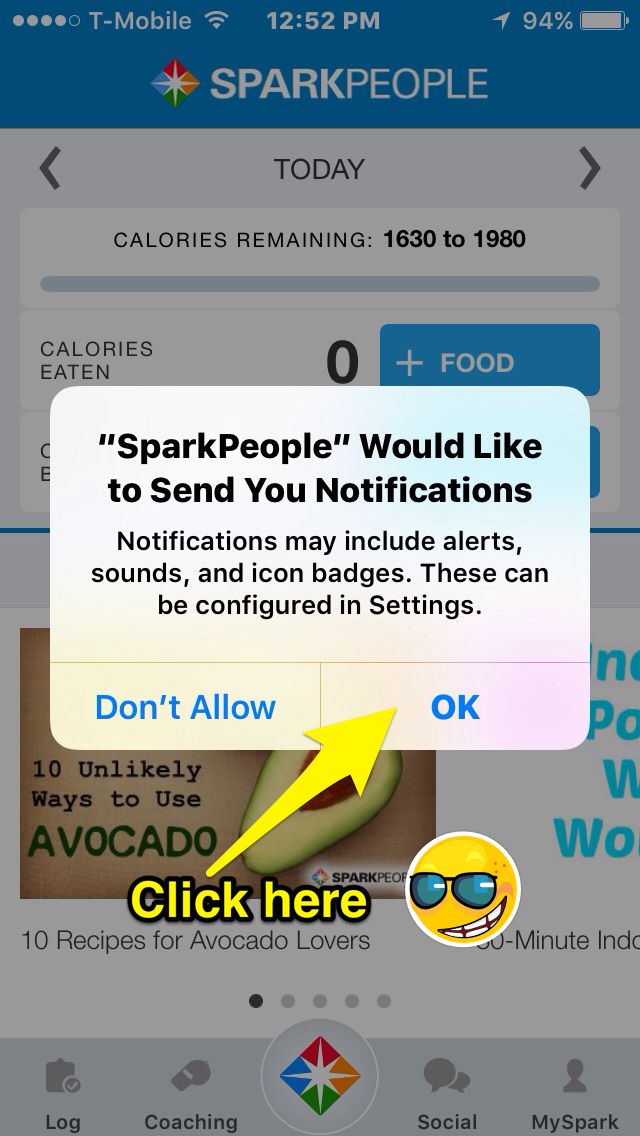Open the Social tab

447,1095
